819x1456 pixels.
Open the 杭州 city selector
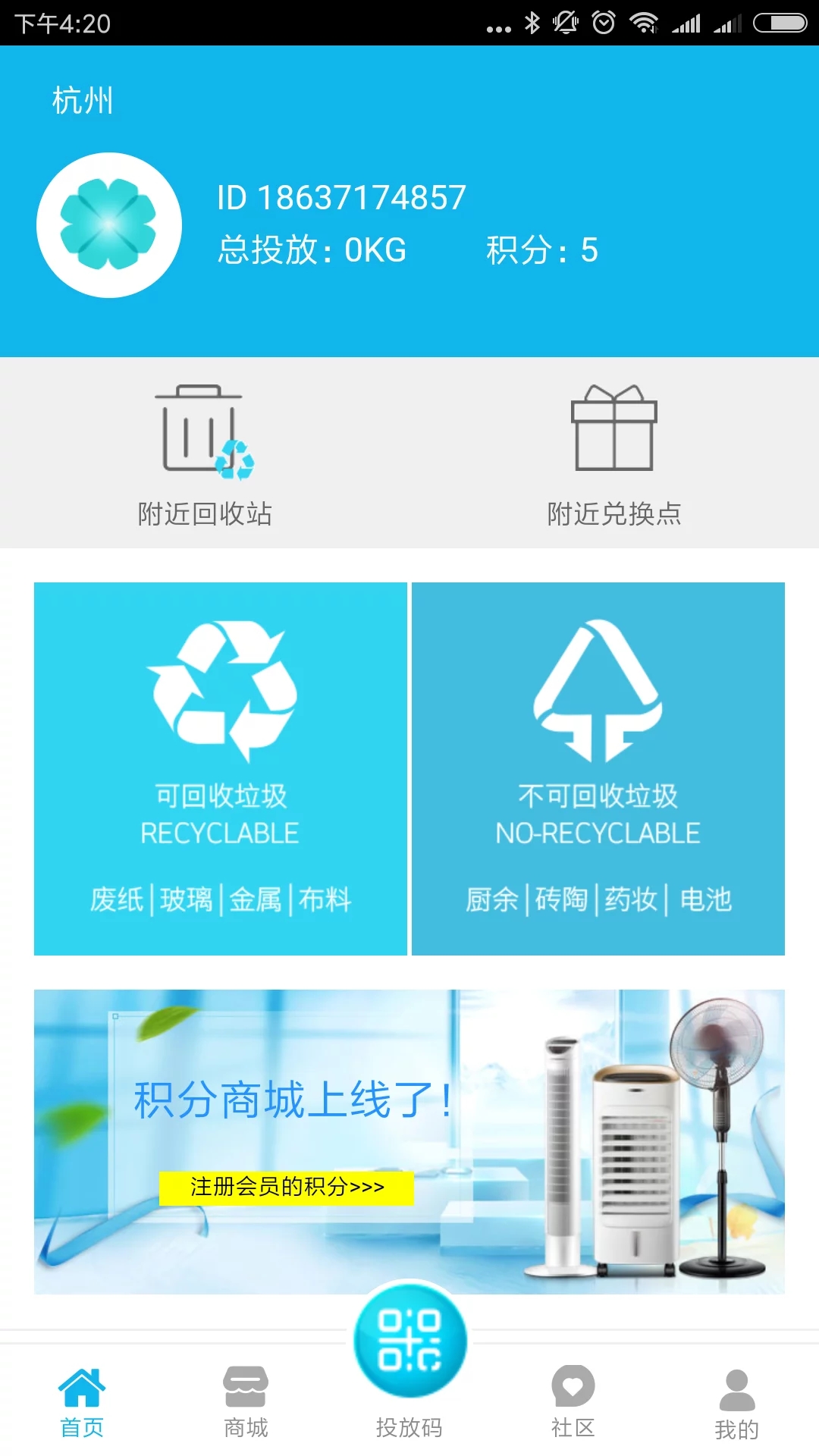click(x=82, y=100)
